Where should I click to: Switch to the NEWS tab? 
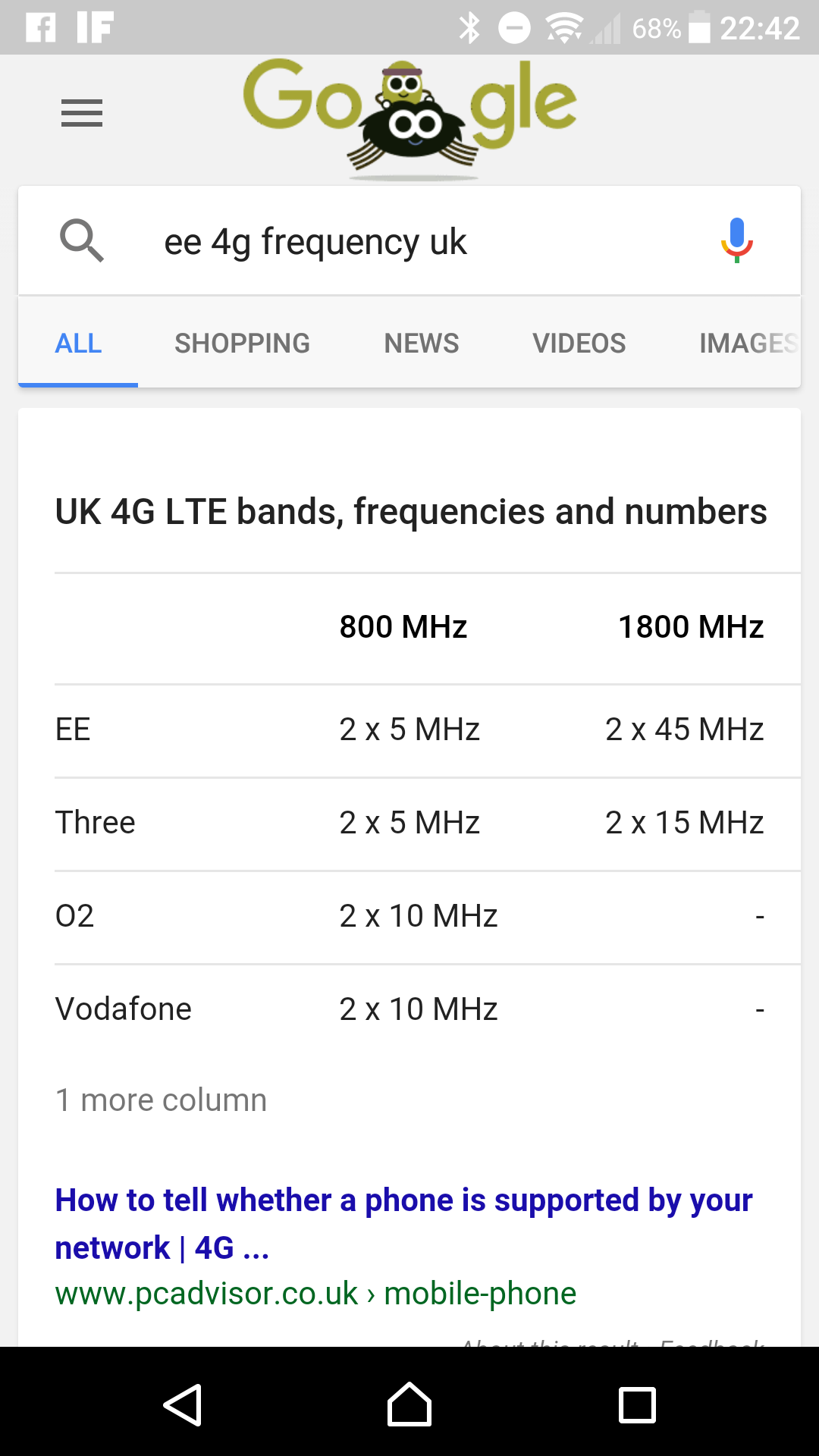(x=421, y=343)
